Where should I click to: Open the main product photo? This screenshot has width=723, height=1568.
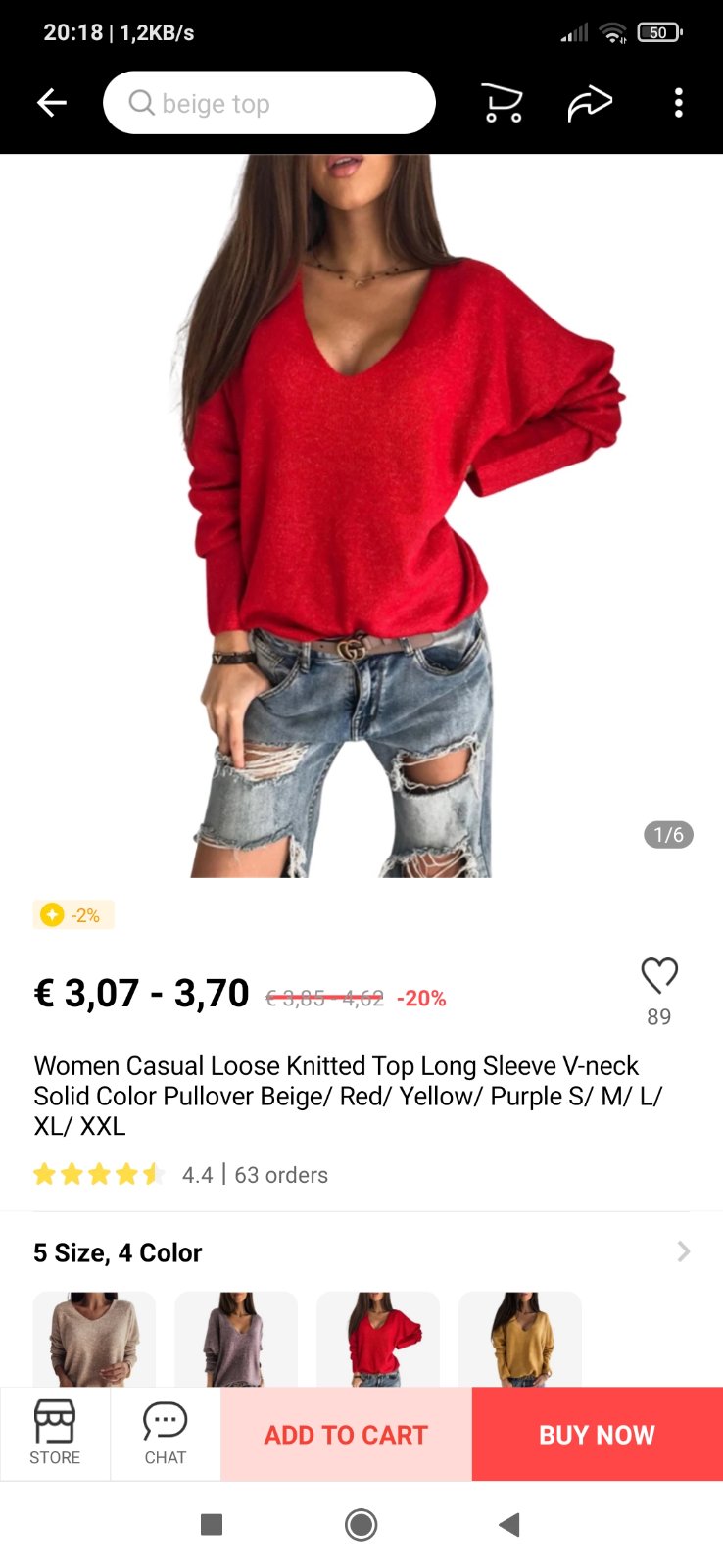pos(361,514)
